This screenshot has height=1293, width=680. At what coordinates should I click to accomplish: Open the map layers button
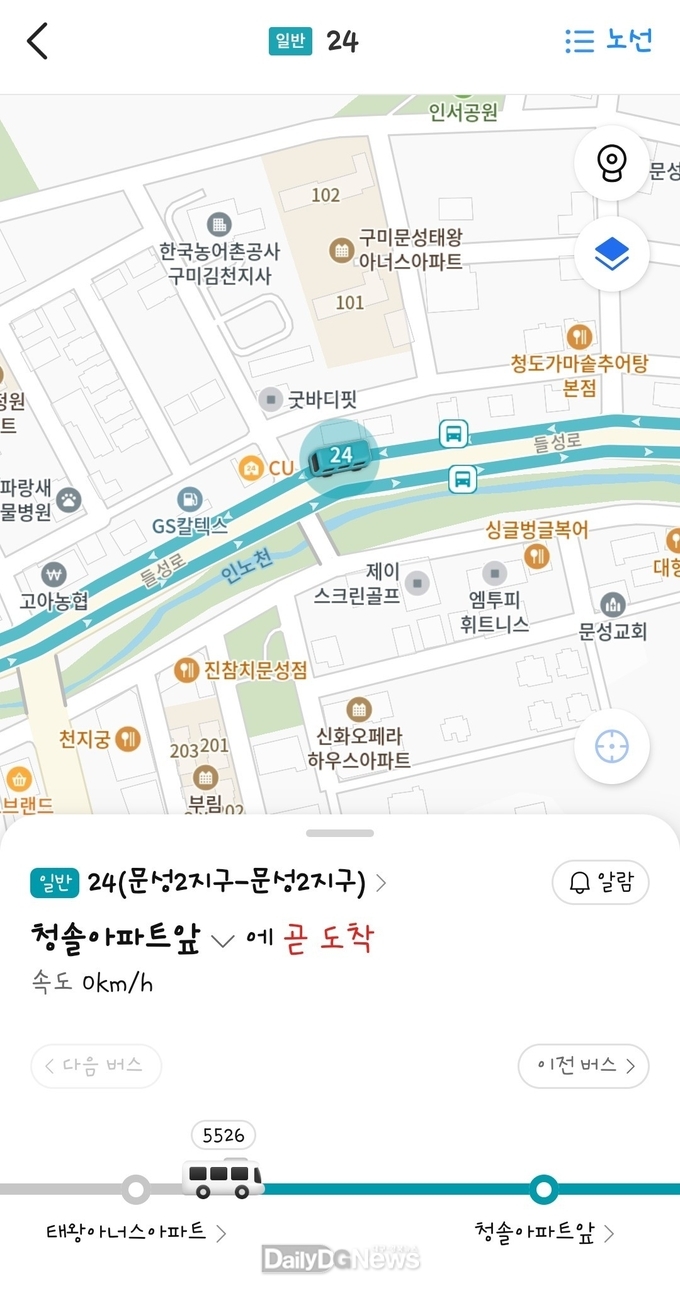[x=611, y=254]
